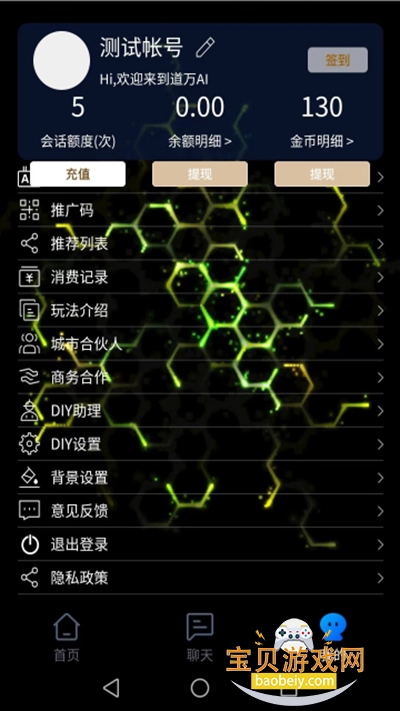Tap the 签到 check-in button
Screen dimensions: 400x711
[x=337, y=60]
